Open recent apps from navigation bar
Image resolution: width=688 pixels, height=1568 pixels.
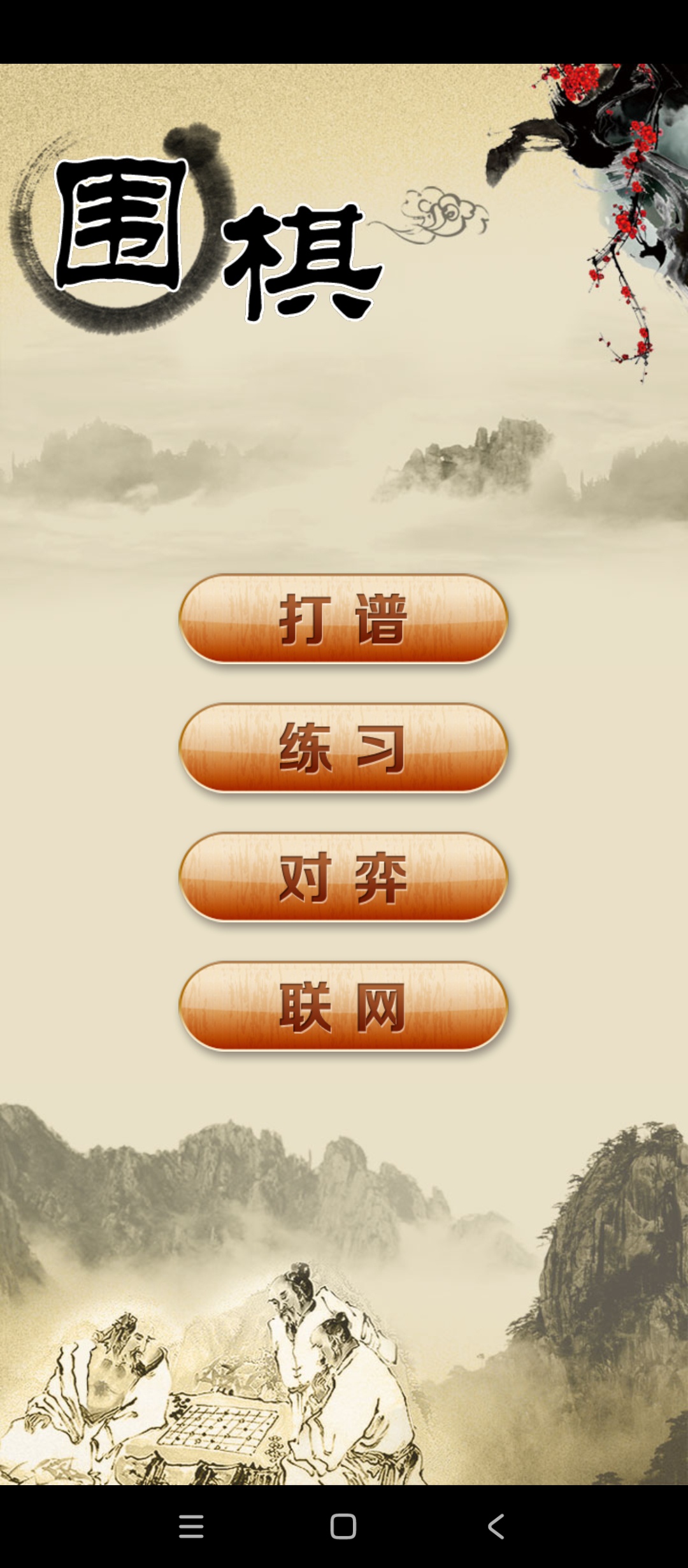click(191, 1527)
